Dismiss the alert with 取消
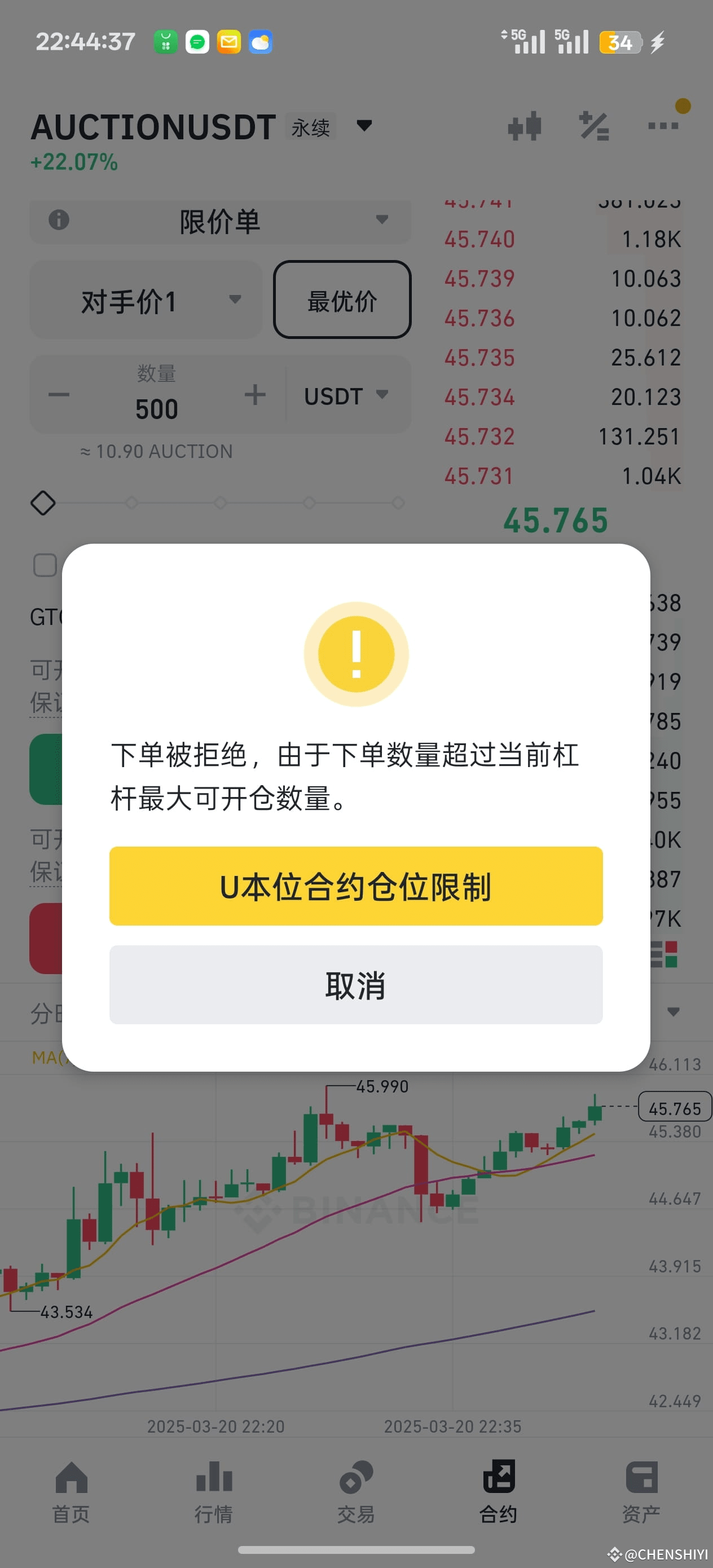The width and height of the screenshot is (713, 1568). coord(355,985)
